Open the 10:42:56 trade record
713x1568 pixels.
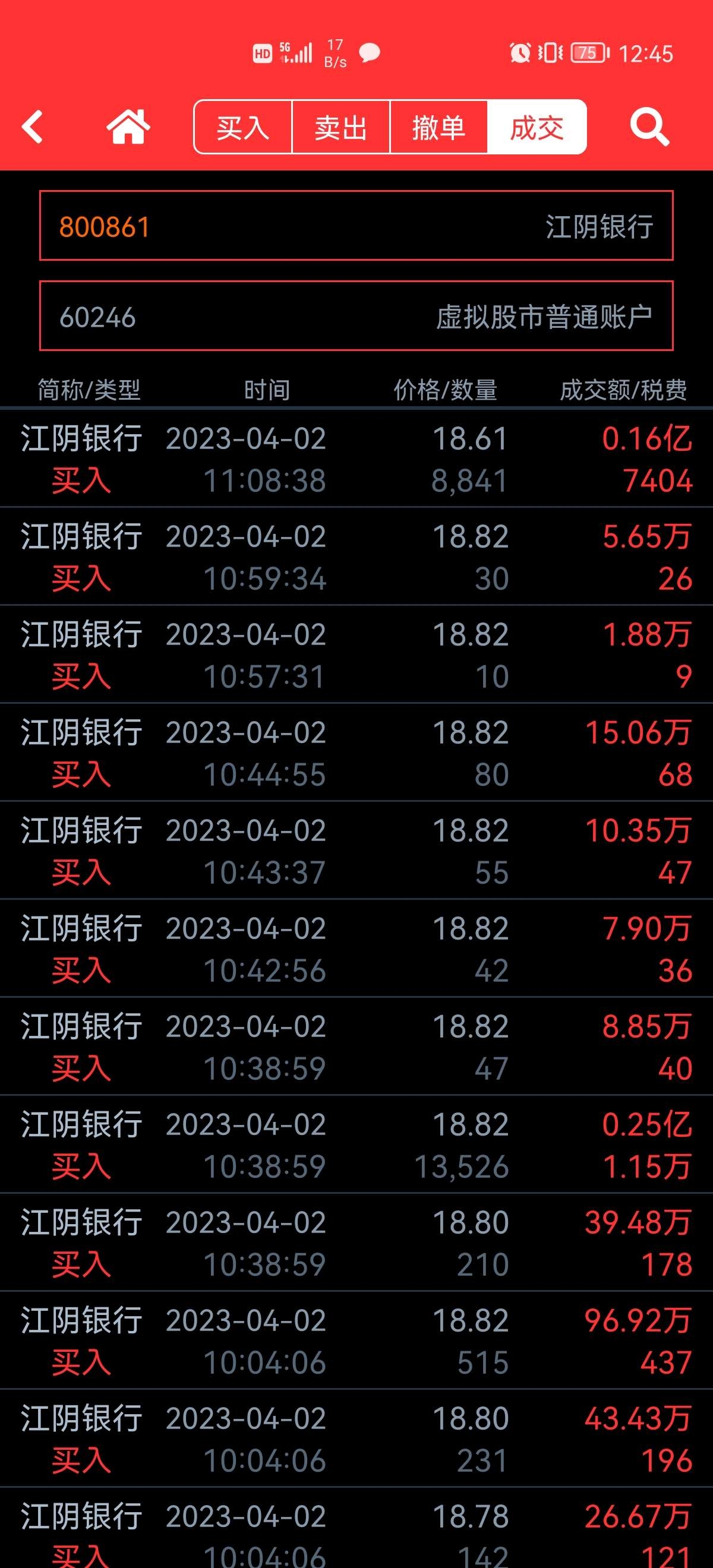click(356, 949)
